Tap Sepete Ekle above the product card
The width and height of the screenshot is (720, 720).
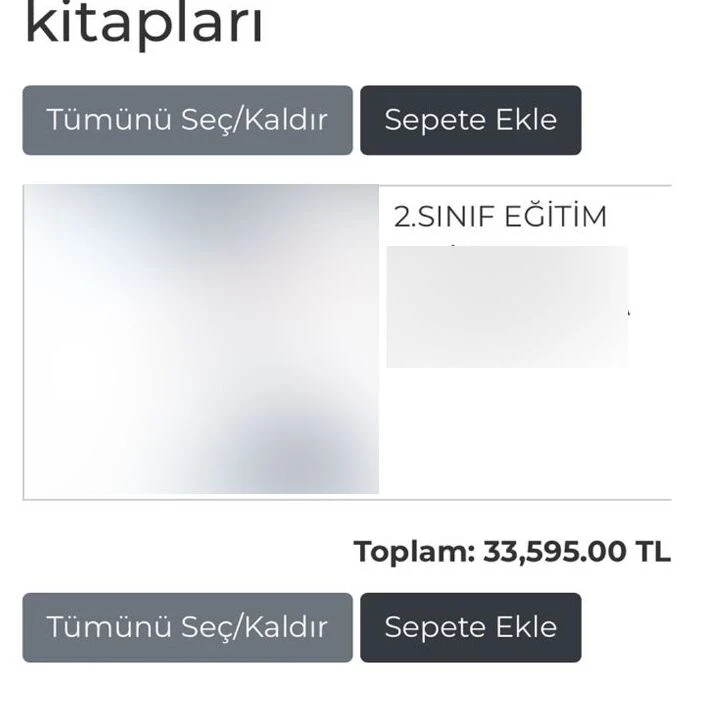click(x=470, y=120)
